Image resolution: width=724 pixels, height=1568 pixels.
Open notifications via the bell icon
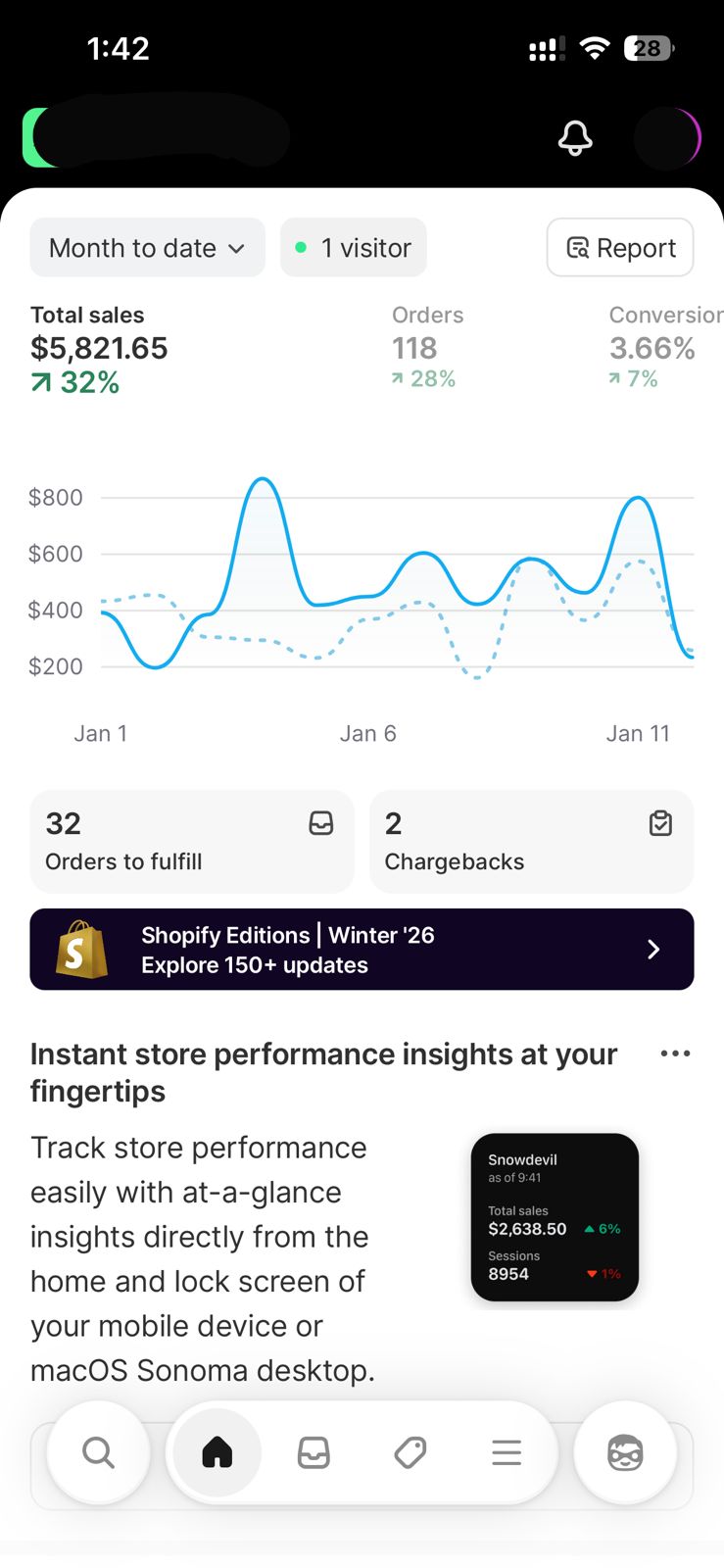point(575,138)
